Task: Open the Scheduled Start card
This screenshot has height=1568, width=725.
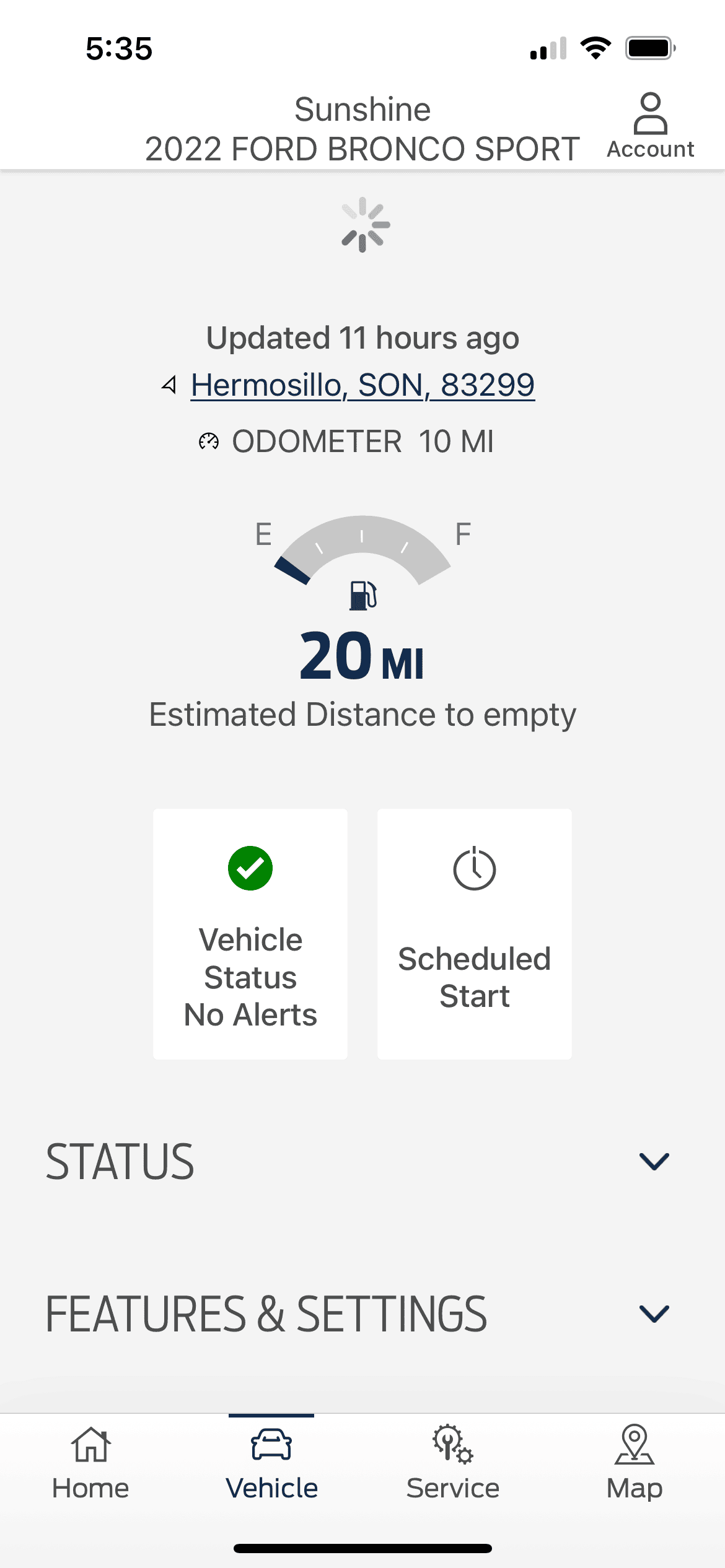Action: (475, 934)
